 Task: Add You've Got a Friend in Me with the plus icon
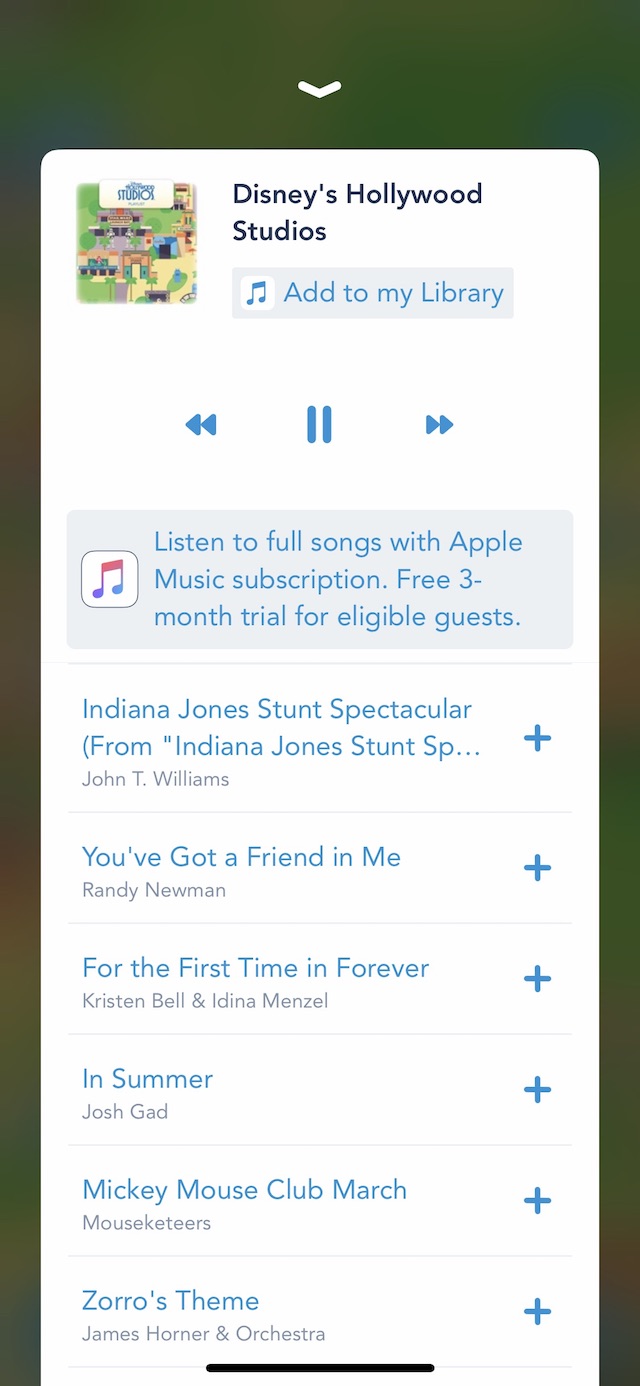[538, 868]
